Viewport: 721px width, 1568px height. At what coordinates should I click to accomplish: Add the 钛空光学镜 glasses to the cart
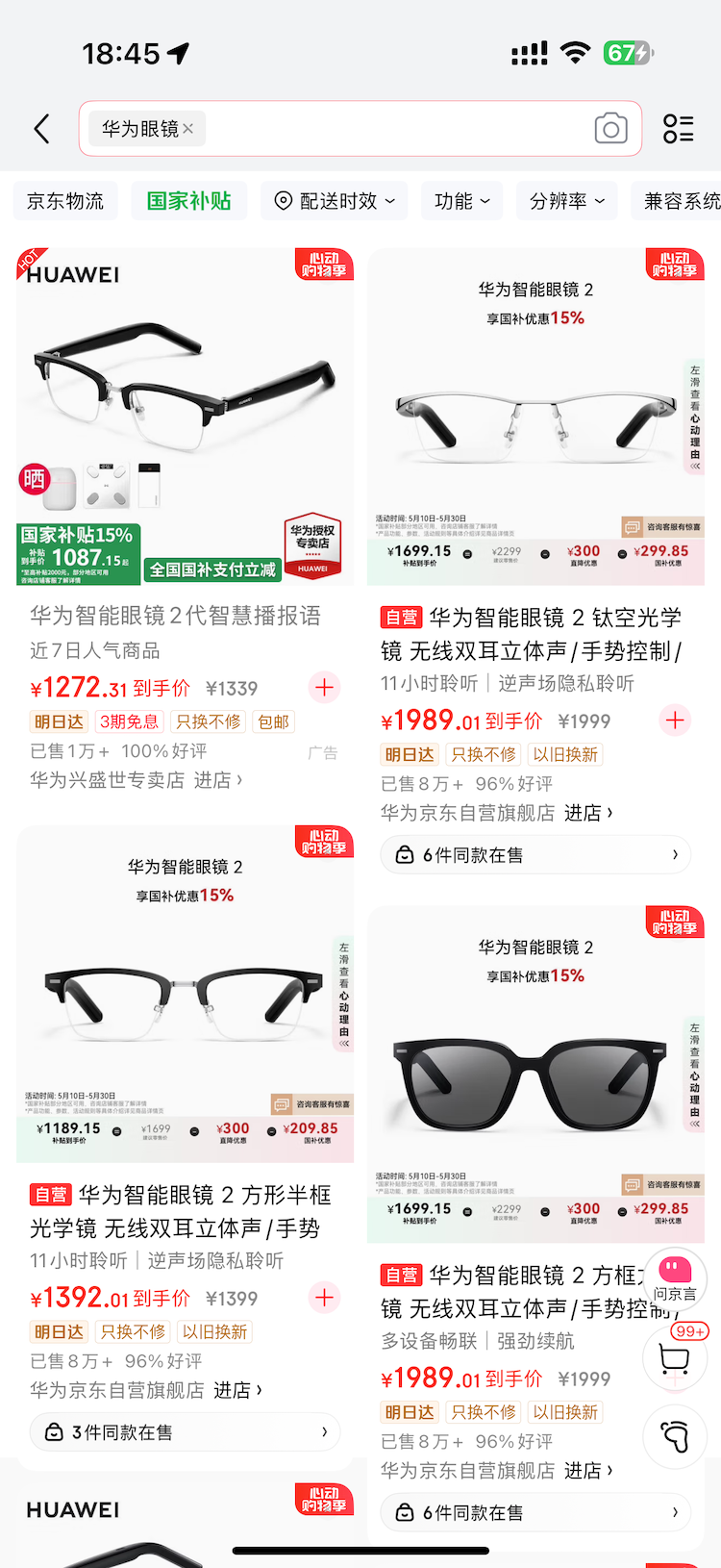click(x=675, y=721)
